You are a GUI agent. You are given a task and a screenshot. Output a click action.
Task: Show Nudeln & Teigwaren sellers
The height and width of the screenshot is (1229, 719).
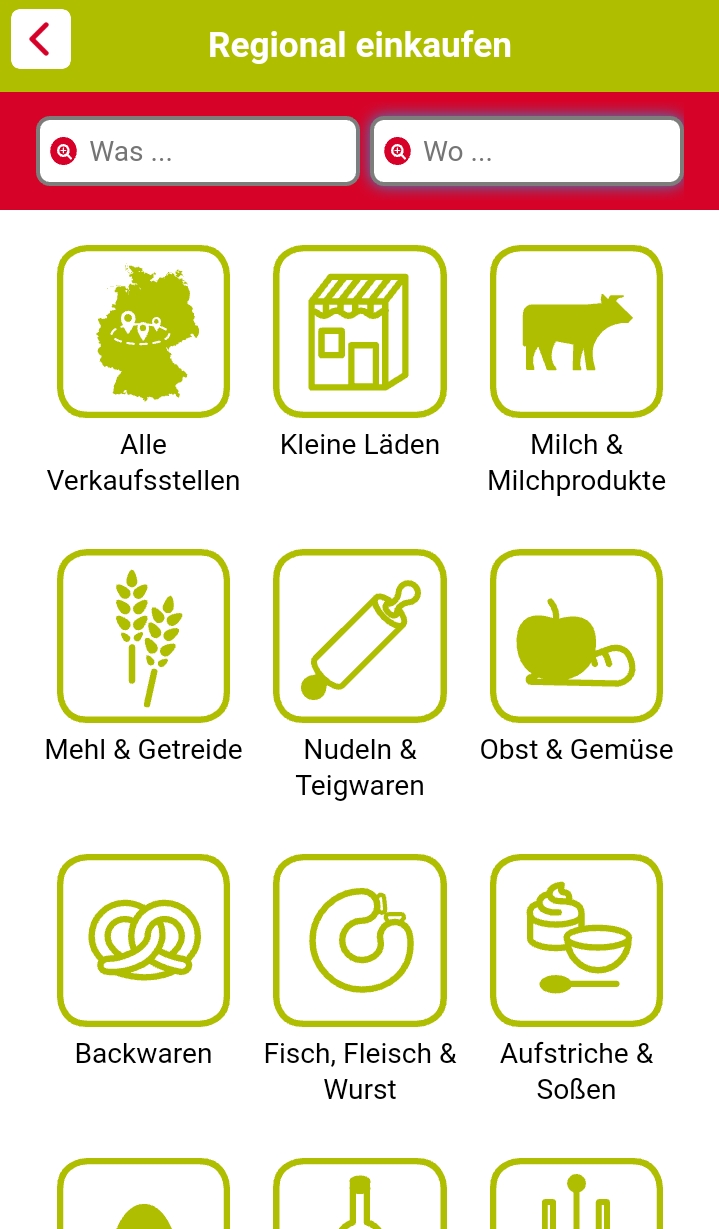[360, 636]
